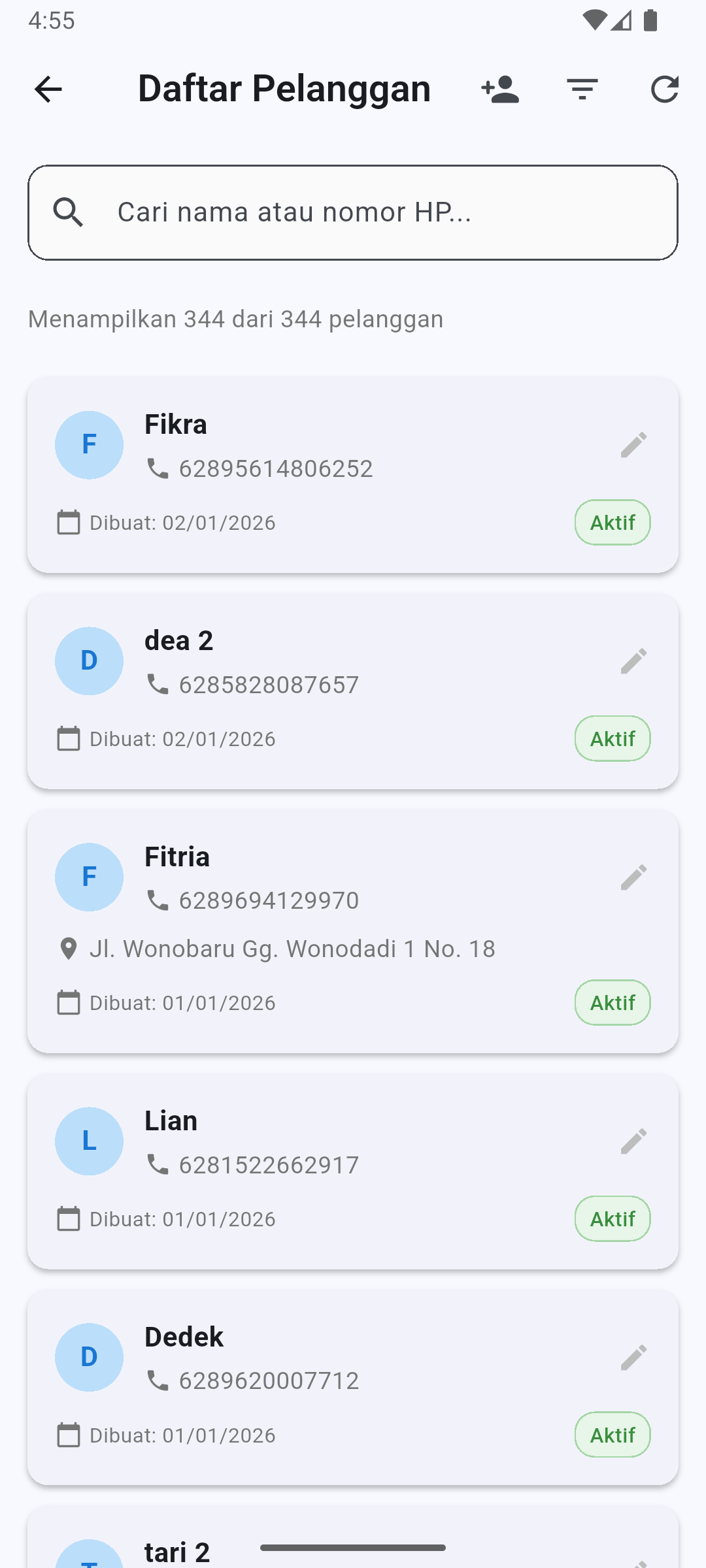Add a new customer

point(500,89)
